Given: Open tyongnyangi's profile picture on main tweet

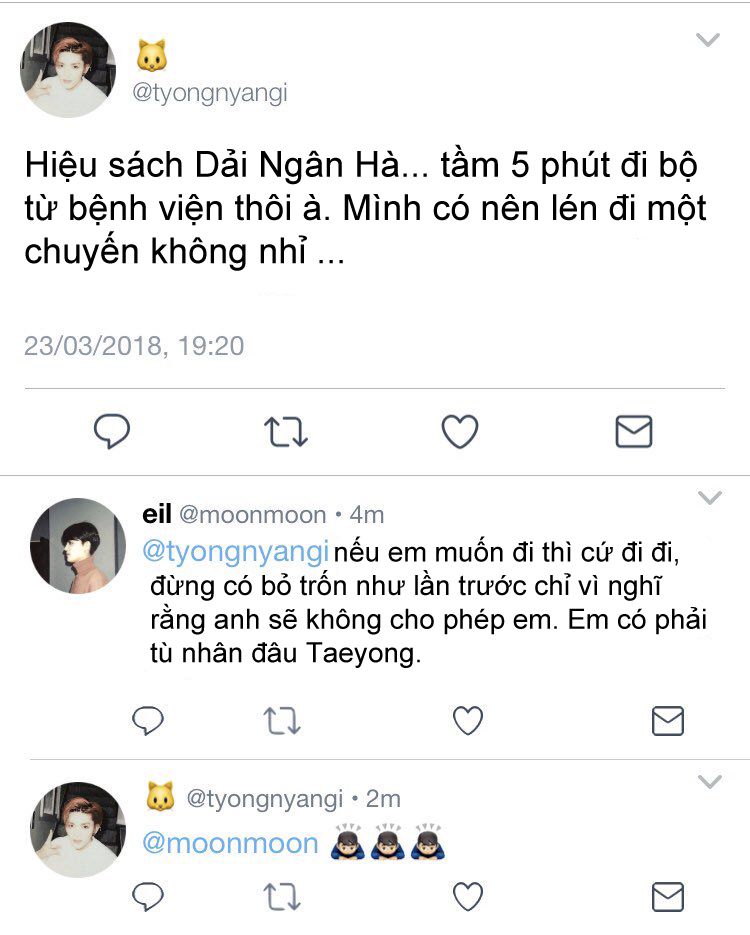Looking at the screenshot, I should coord(67,70).
